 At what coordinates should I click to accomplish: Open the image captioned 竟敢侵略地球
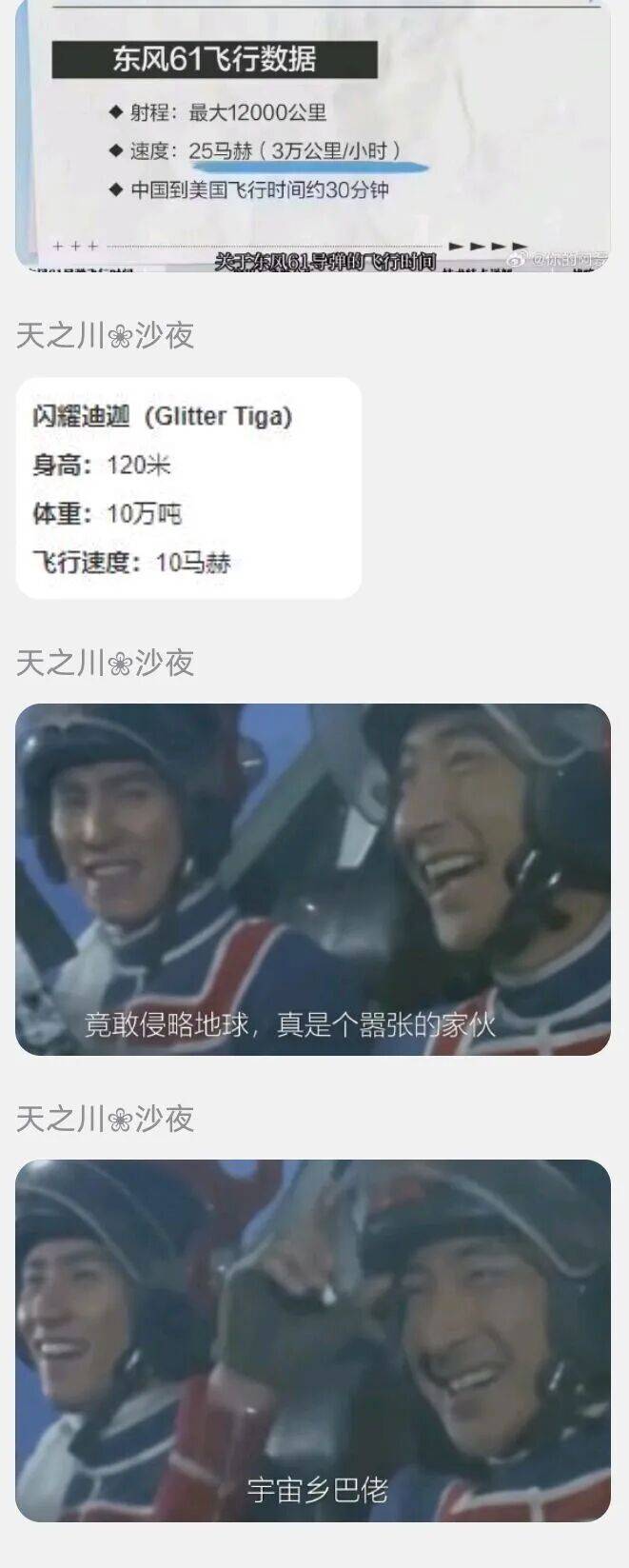(312, 878)
